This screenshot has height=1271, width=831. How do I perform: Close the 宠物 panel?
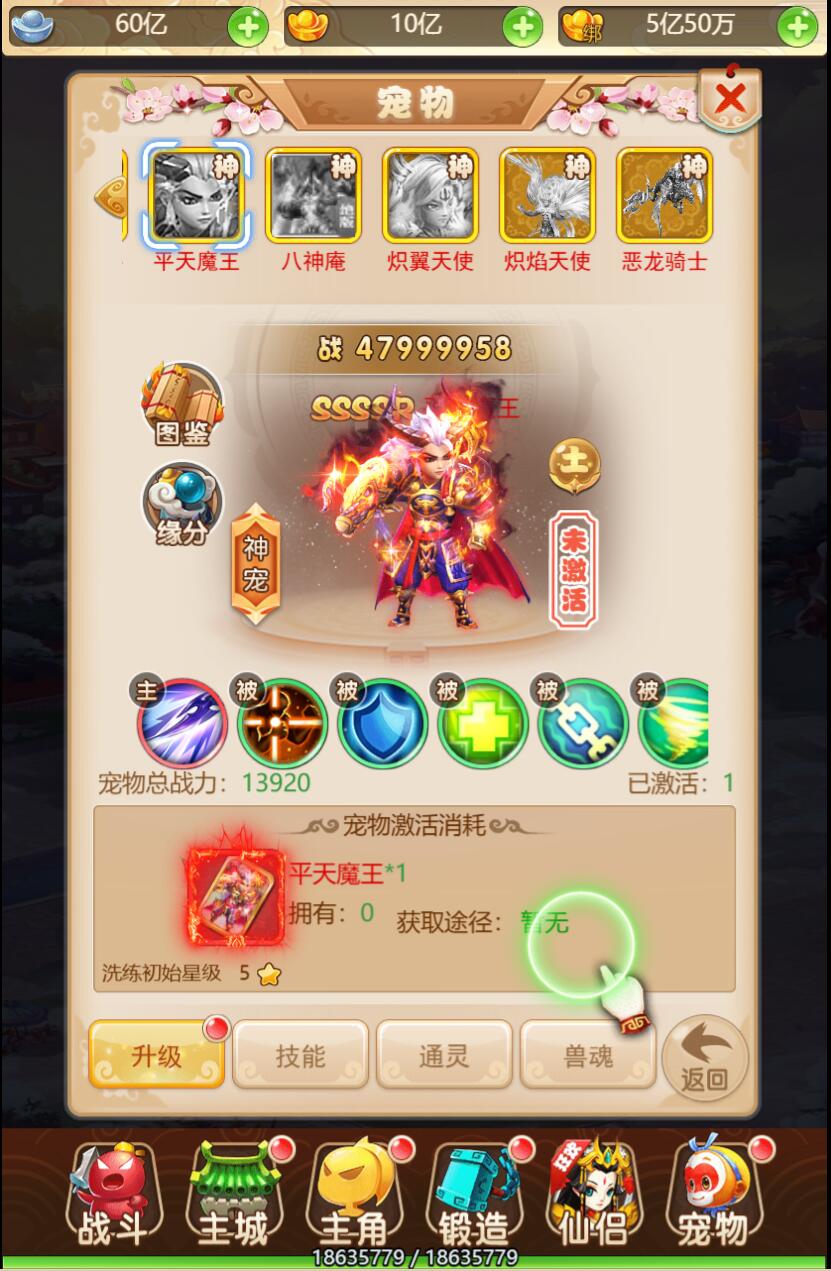pos(731,98)
